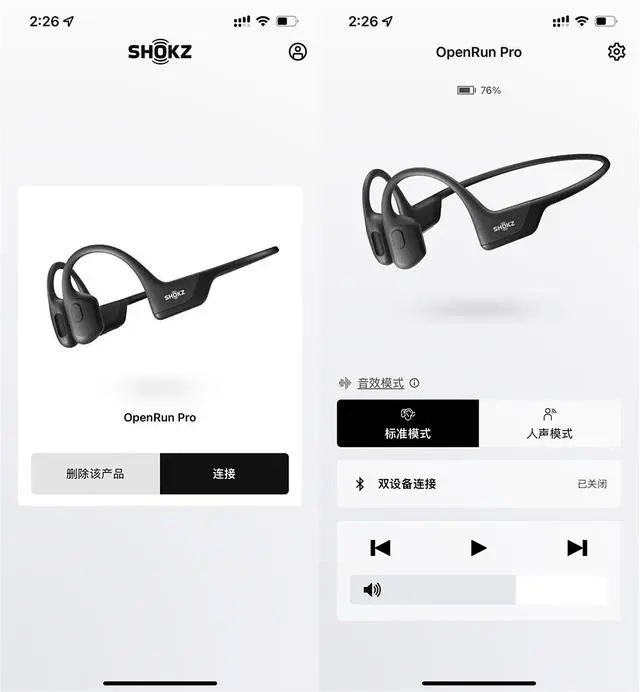Switch to 人声模式

(x=549, y=423)
